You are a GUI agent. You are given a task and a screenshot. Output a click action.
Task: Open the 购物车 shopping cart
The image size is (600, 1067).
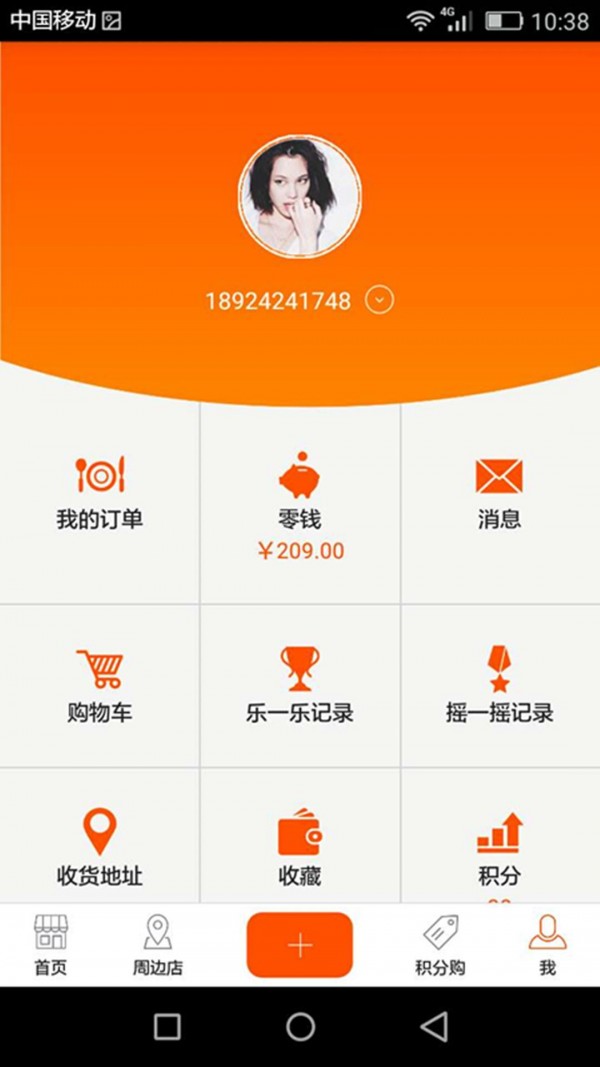(99, 686)
